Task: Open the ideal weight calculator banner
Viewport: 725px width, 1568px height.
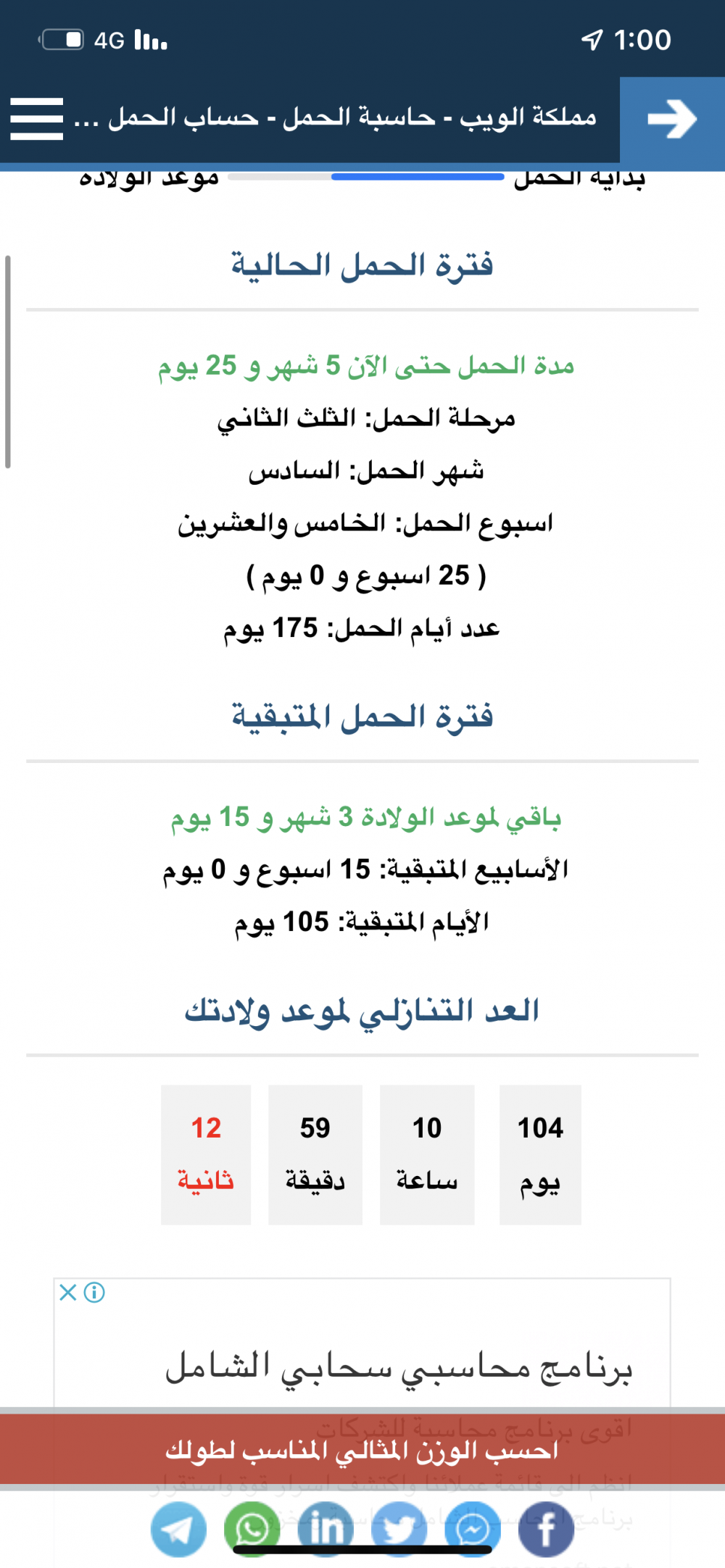Action: click(x=362, y=1451)
